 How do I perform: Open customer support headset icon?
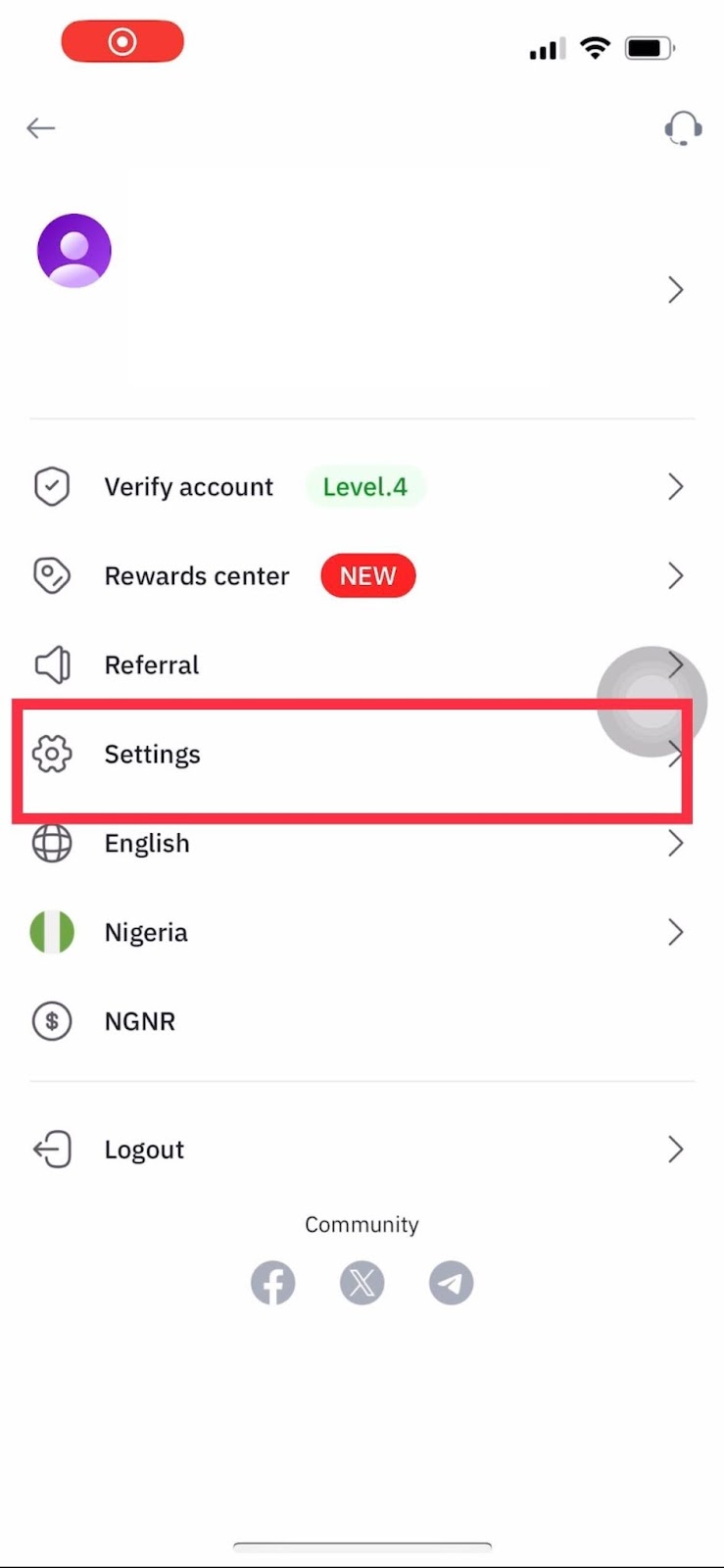pyautogui.click(x=683, y=128)
